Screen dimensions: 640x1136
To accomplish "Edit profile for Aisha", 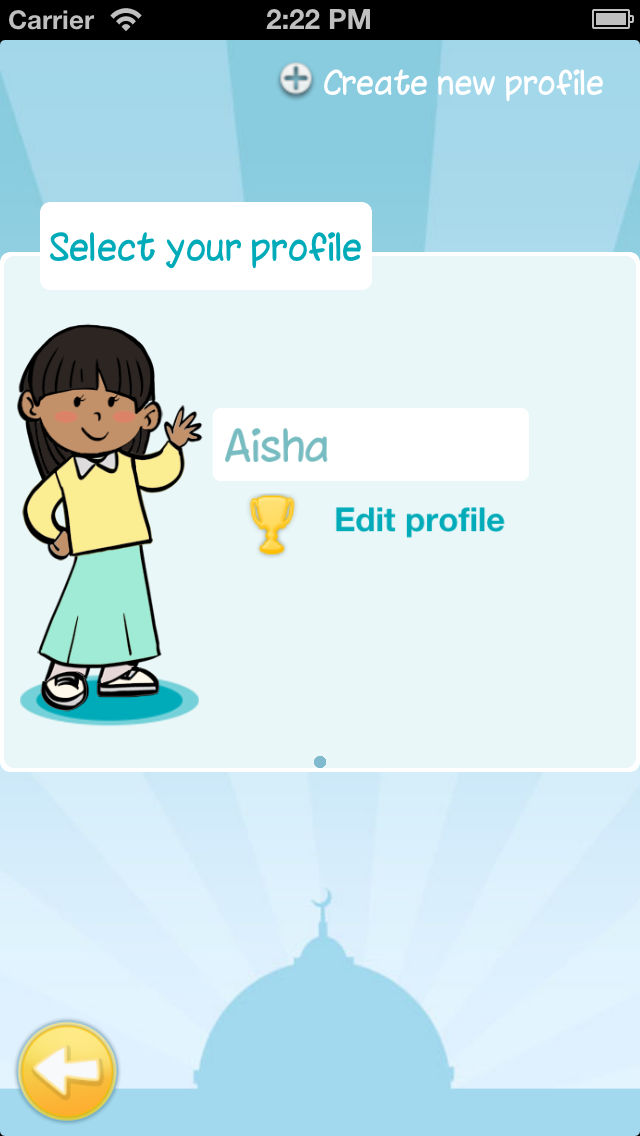I will tap(419, 521).
